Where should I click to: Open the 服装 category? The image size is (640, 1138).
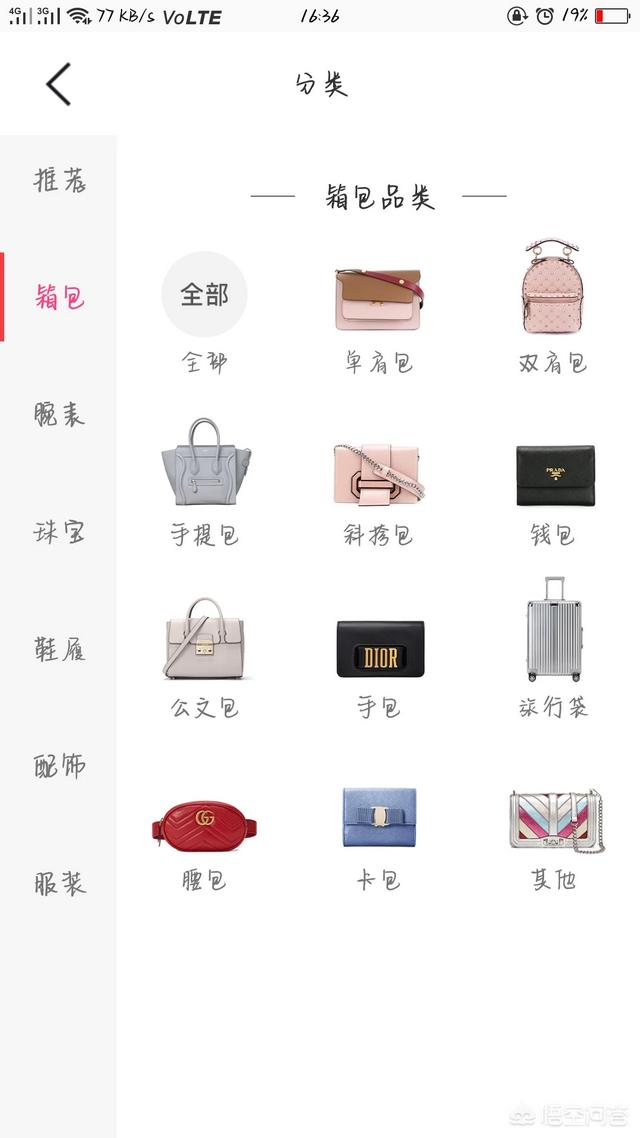60,883
